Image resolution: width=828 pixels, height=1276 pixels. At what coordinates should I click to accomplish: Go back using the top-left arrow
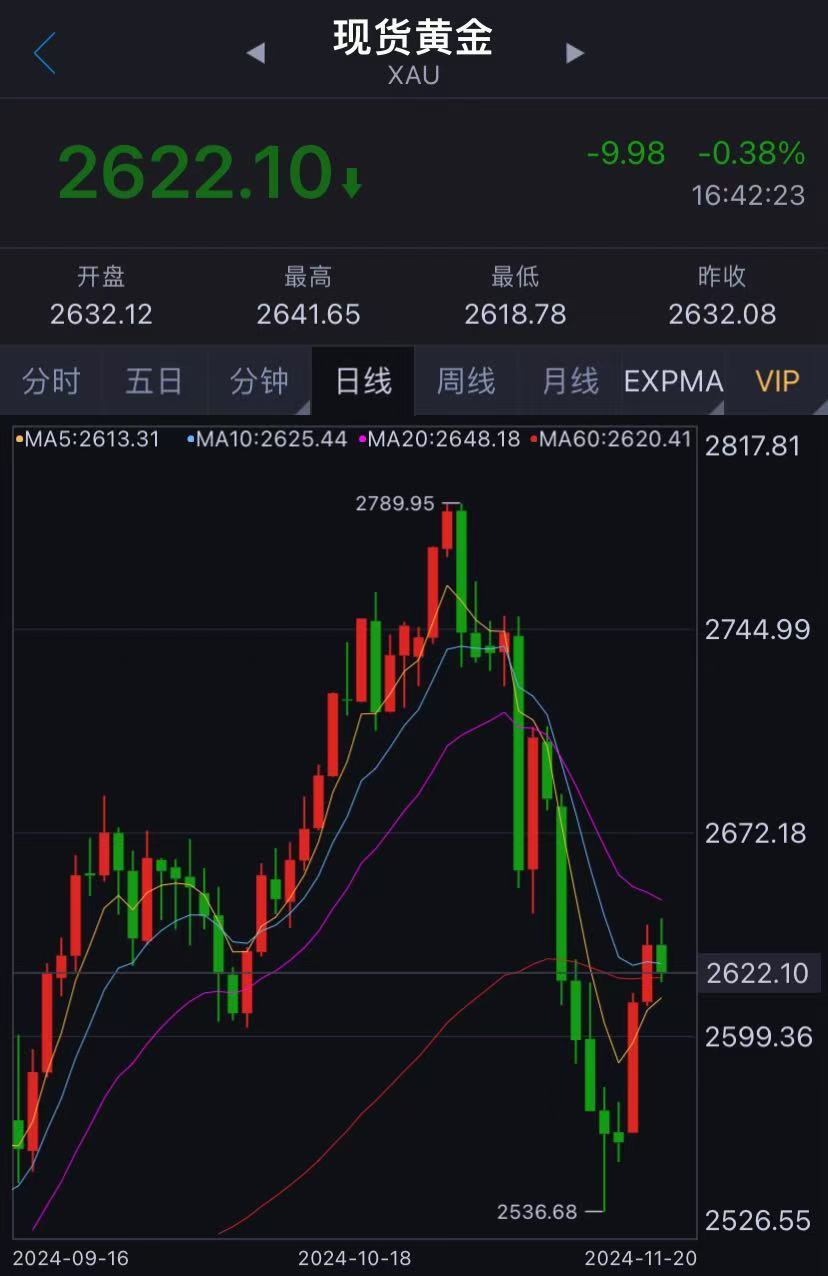(x=44, y=53)
